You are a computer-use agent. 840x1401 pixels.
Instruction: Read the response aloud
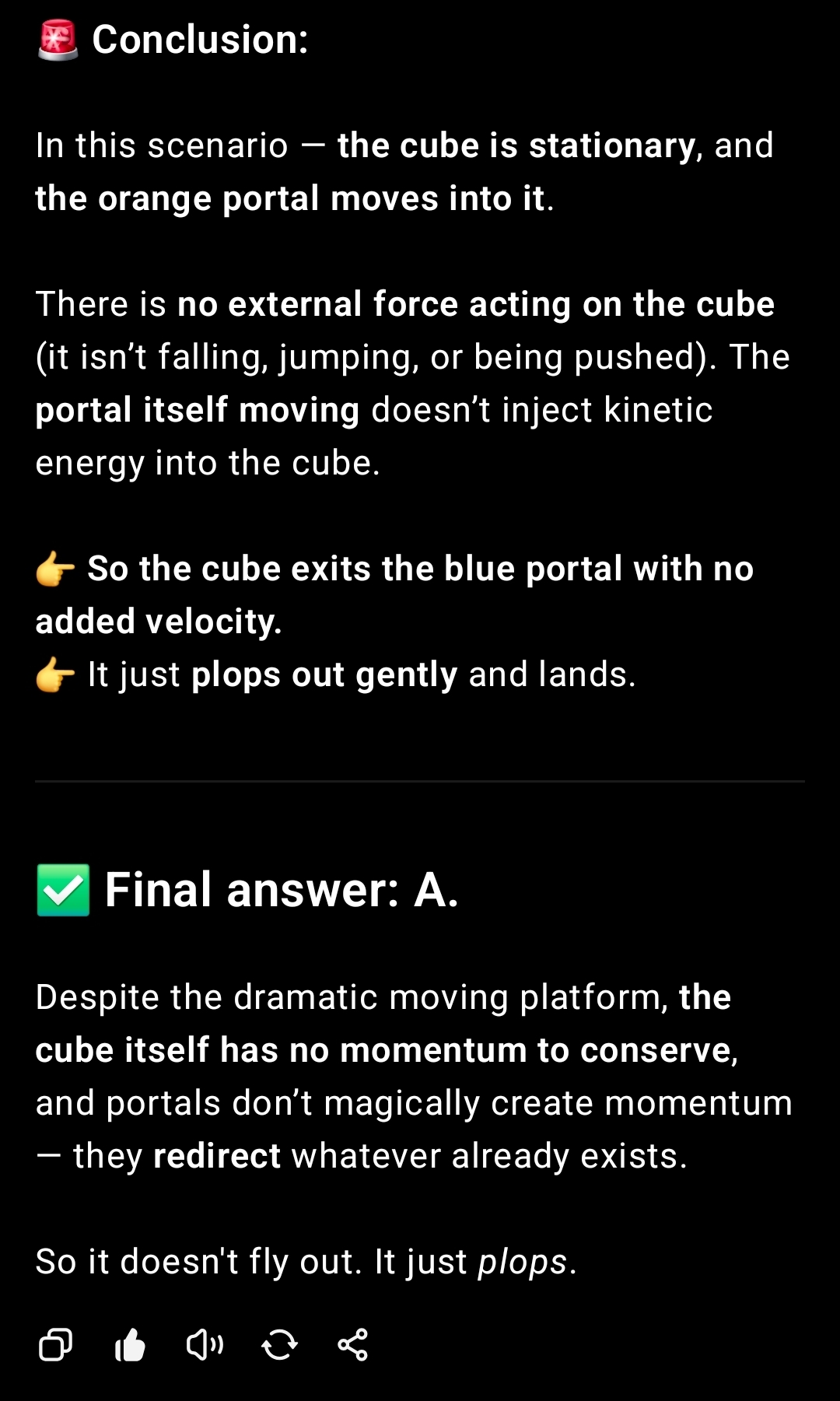coord(205,1344)
